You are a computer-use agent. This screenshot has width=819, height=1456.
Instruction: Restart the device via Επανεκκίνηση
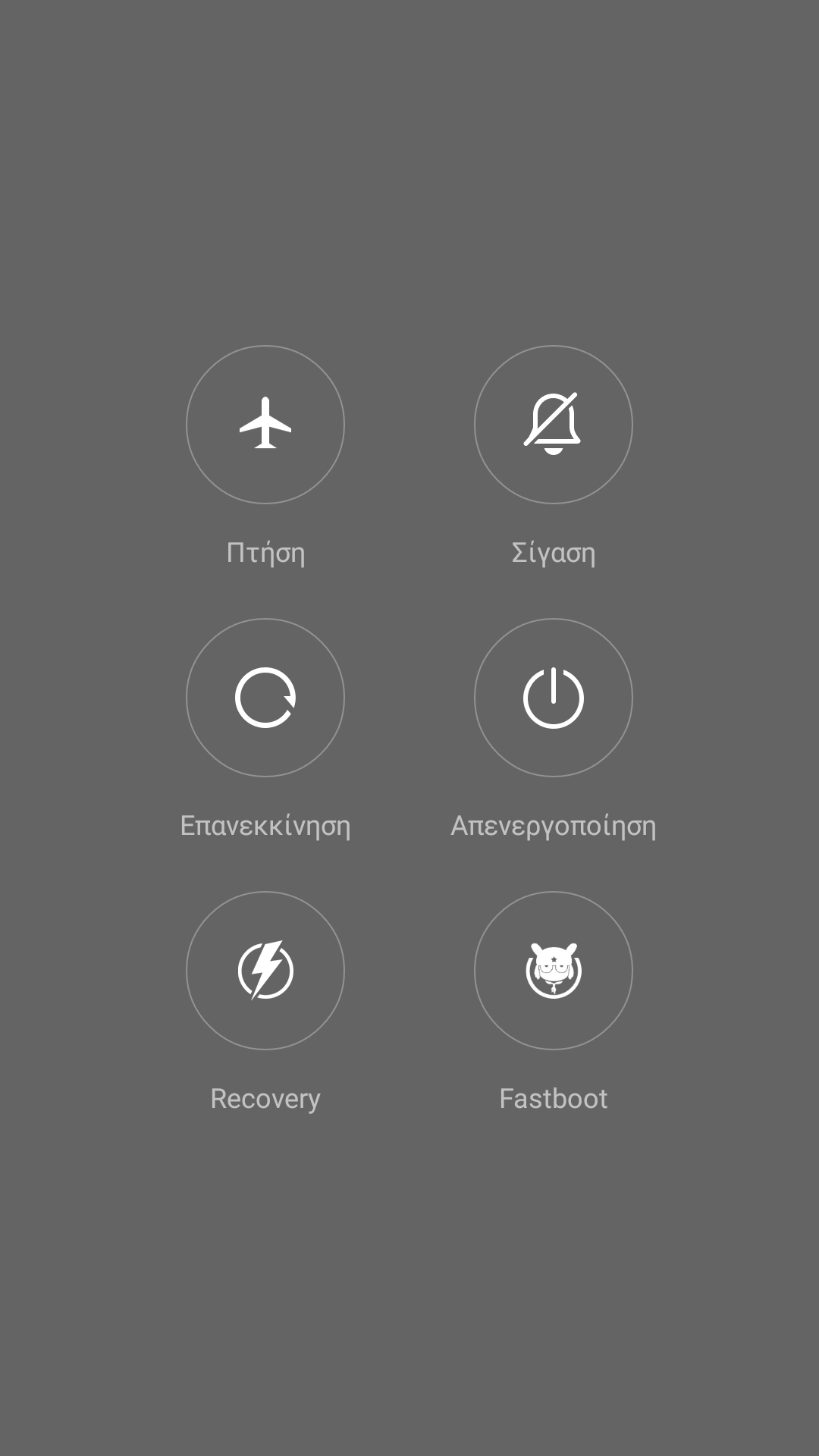[x=265, y=698]
